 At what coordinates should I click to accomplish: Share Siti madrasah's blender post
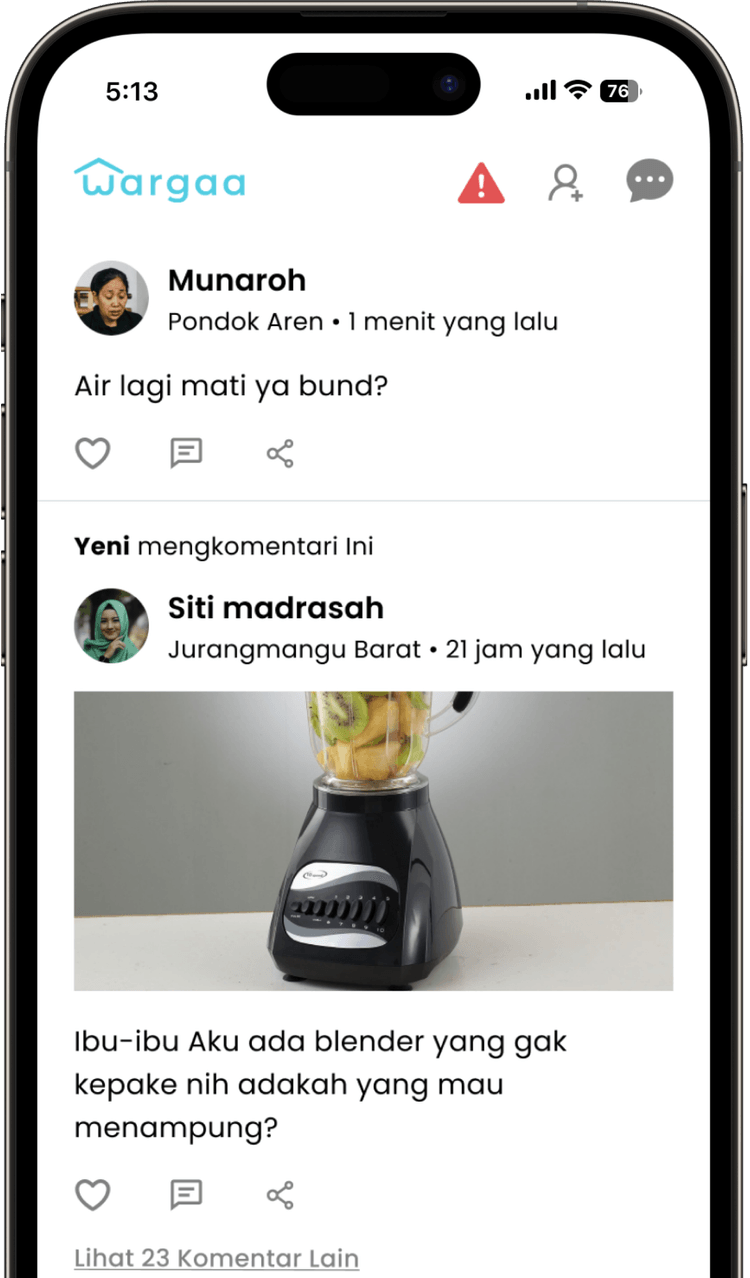[x=280, y=1195]
